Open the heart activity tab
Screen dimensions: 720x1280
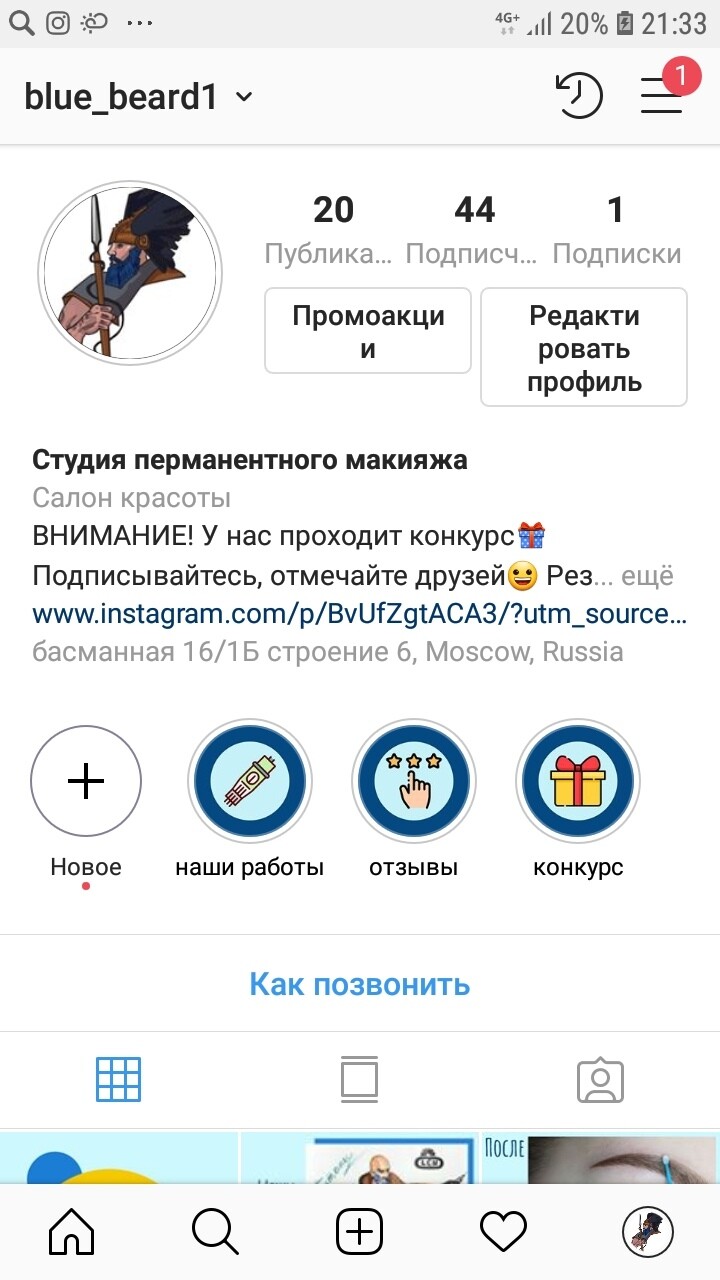click(x=504, y=1232)
